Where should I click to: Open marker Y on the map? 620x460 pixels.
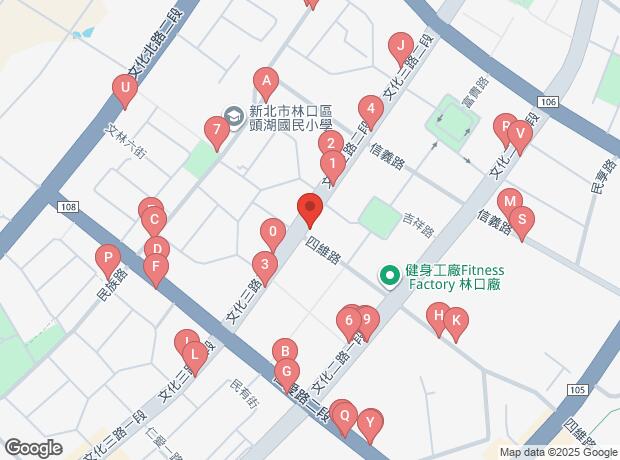370,422
